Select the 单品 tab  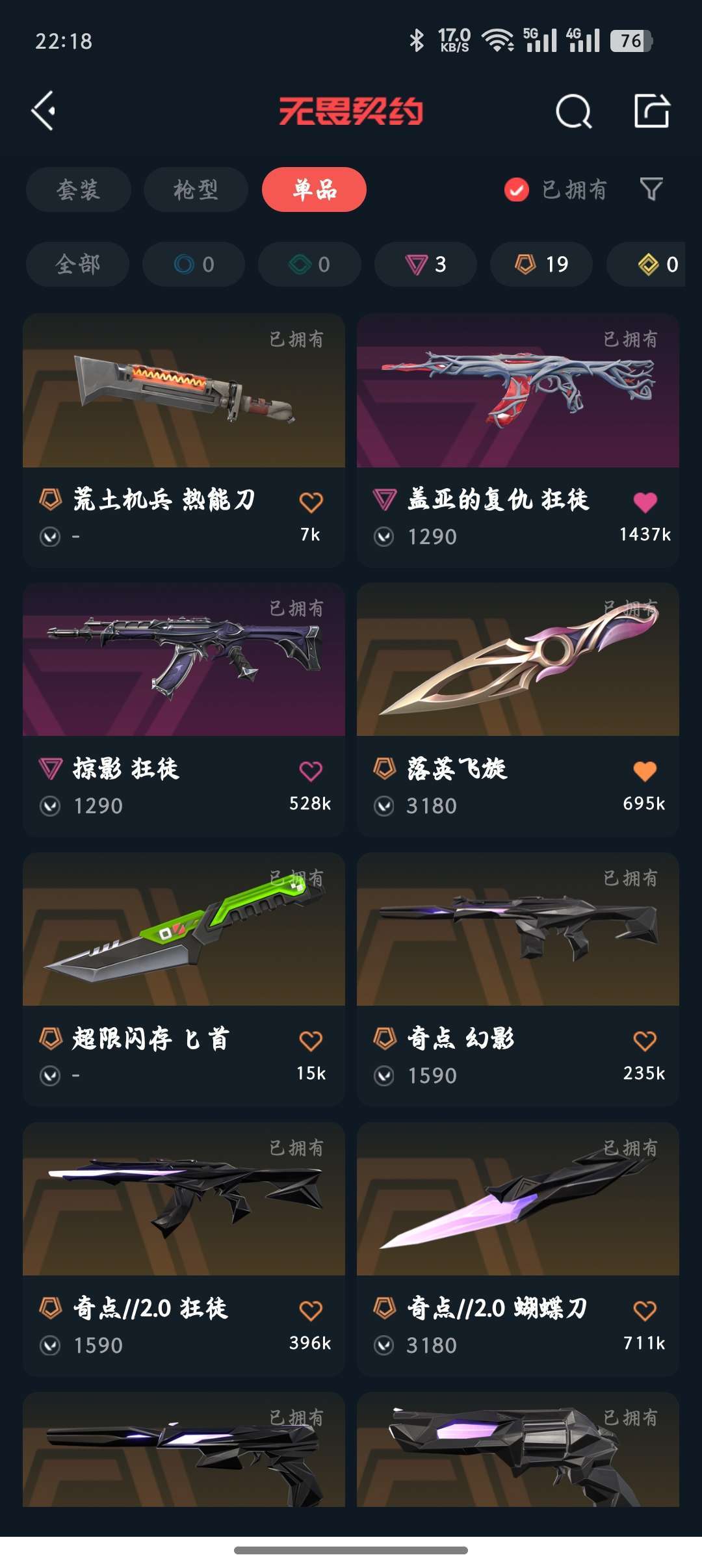[314, 190]
